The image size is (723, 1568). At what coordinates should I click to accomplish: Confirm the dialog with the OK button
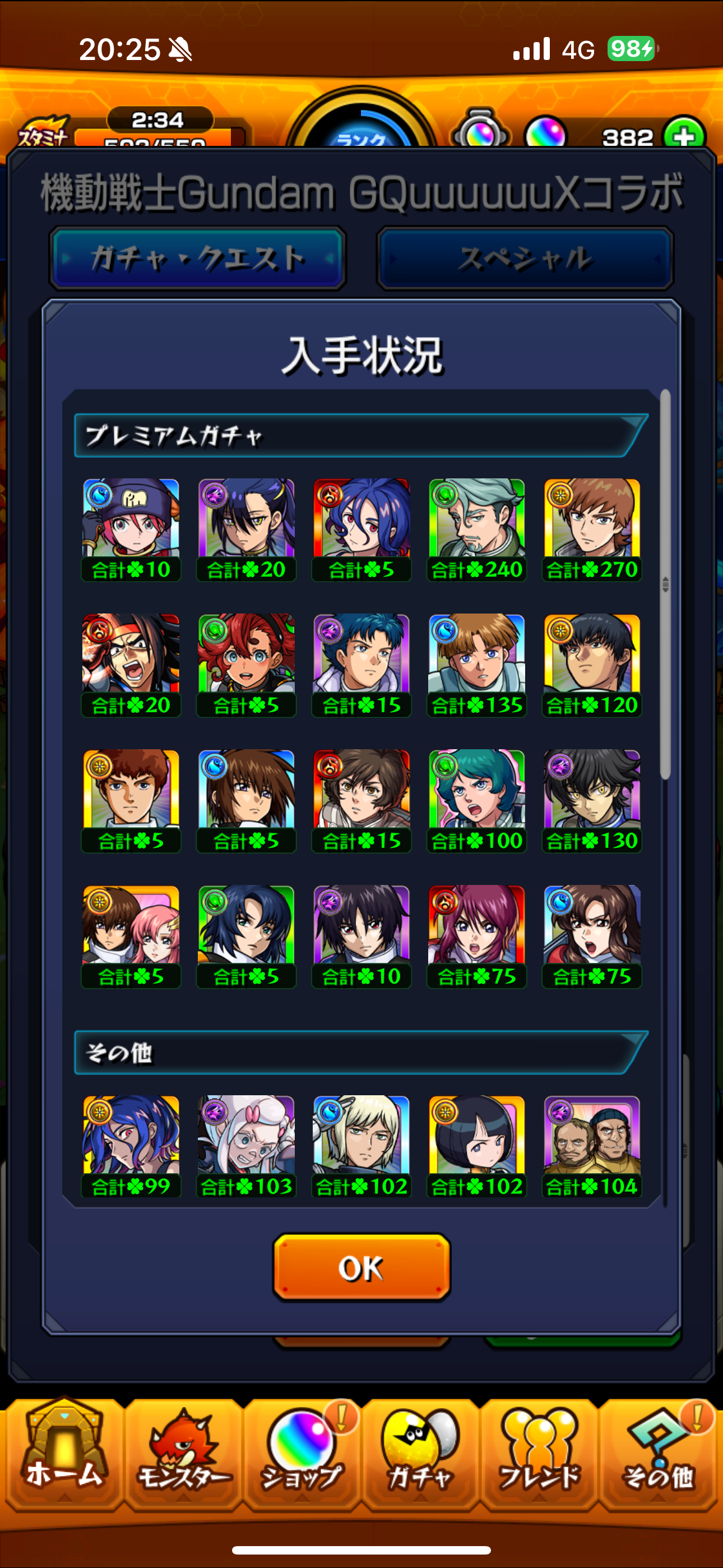click(361, 1268)
